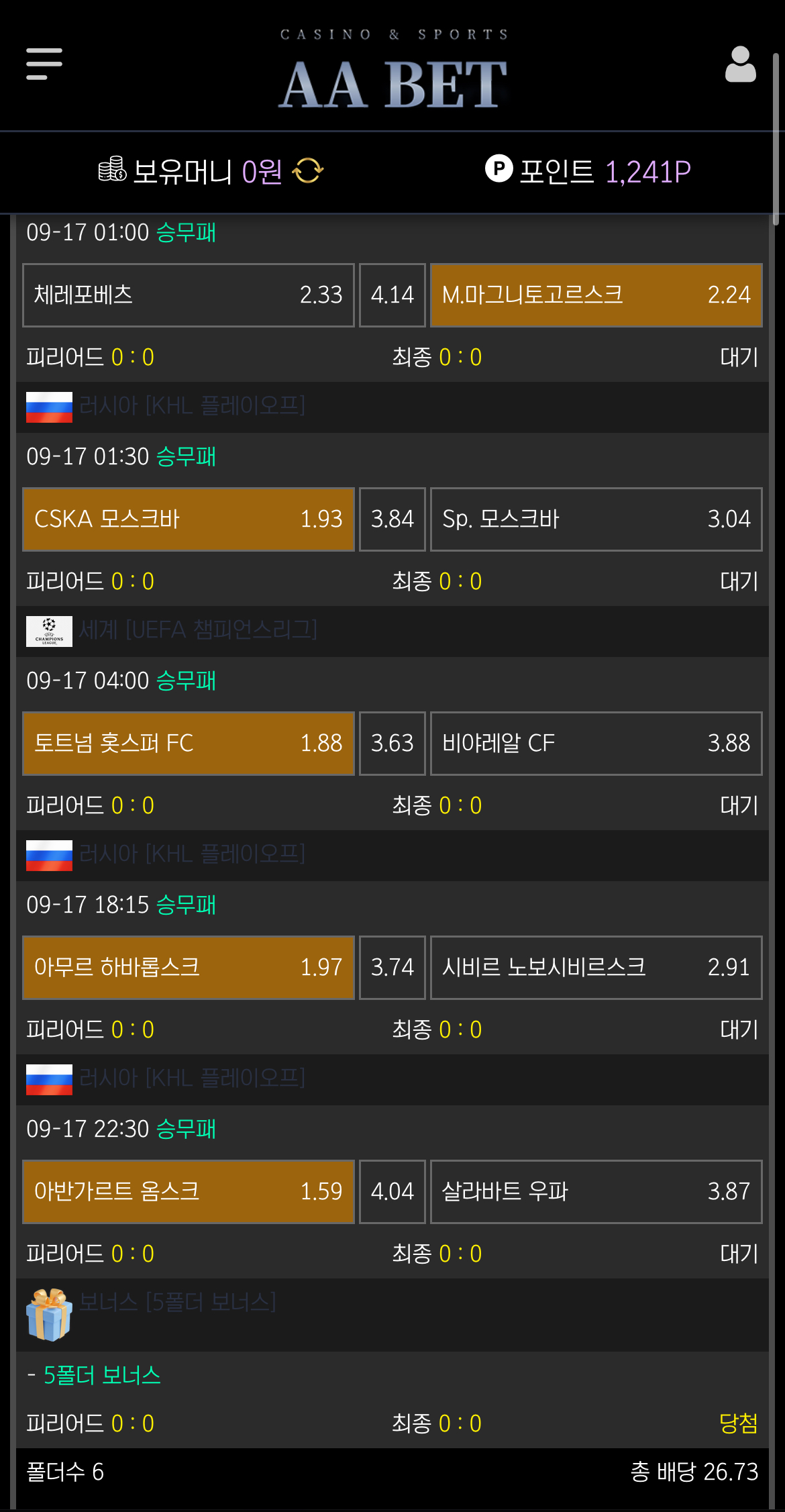Viewport: 785px width, 1512px height.
Task: Pick the 3.63 draw odds
Action: click(x=392, y=744)
